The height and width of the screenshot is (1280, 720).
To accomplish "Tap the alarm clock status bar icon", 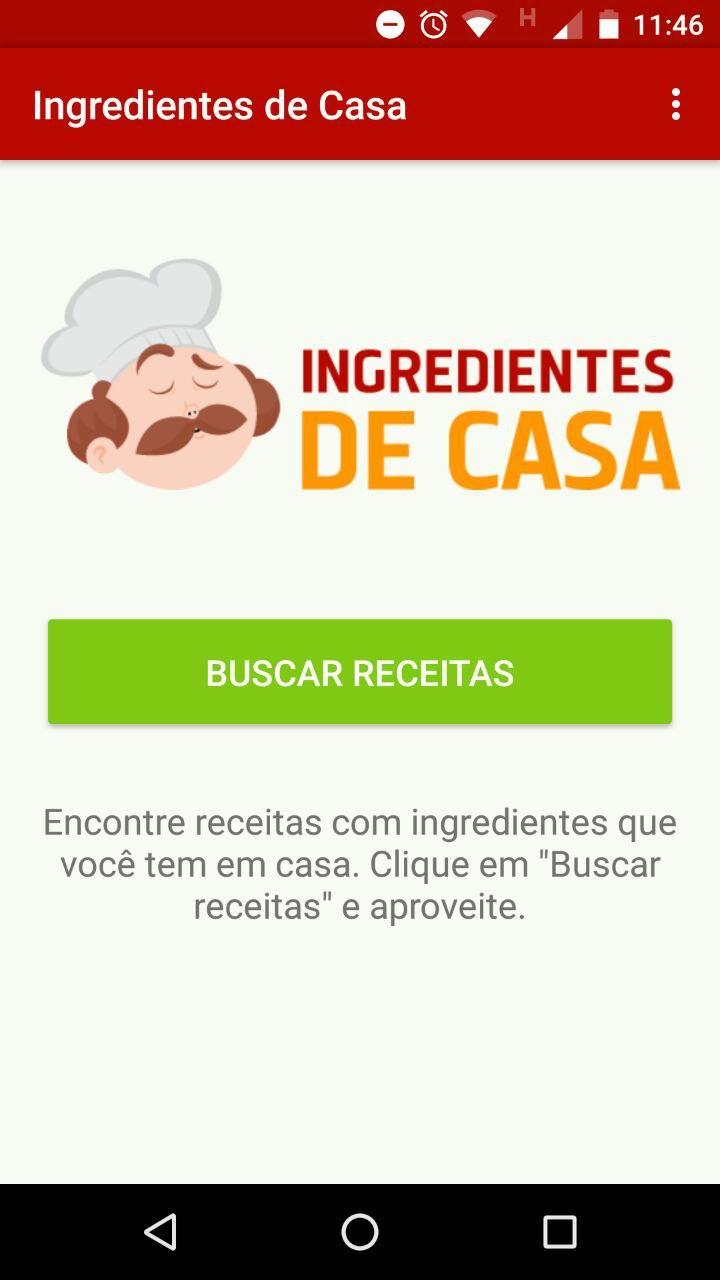I will [x=430, y=22].
